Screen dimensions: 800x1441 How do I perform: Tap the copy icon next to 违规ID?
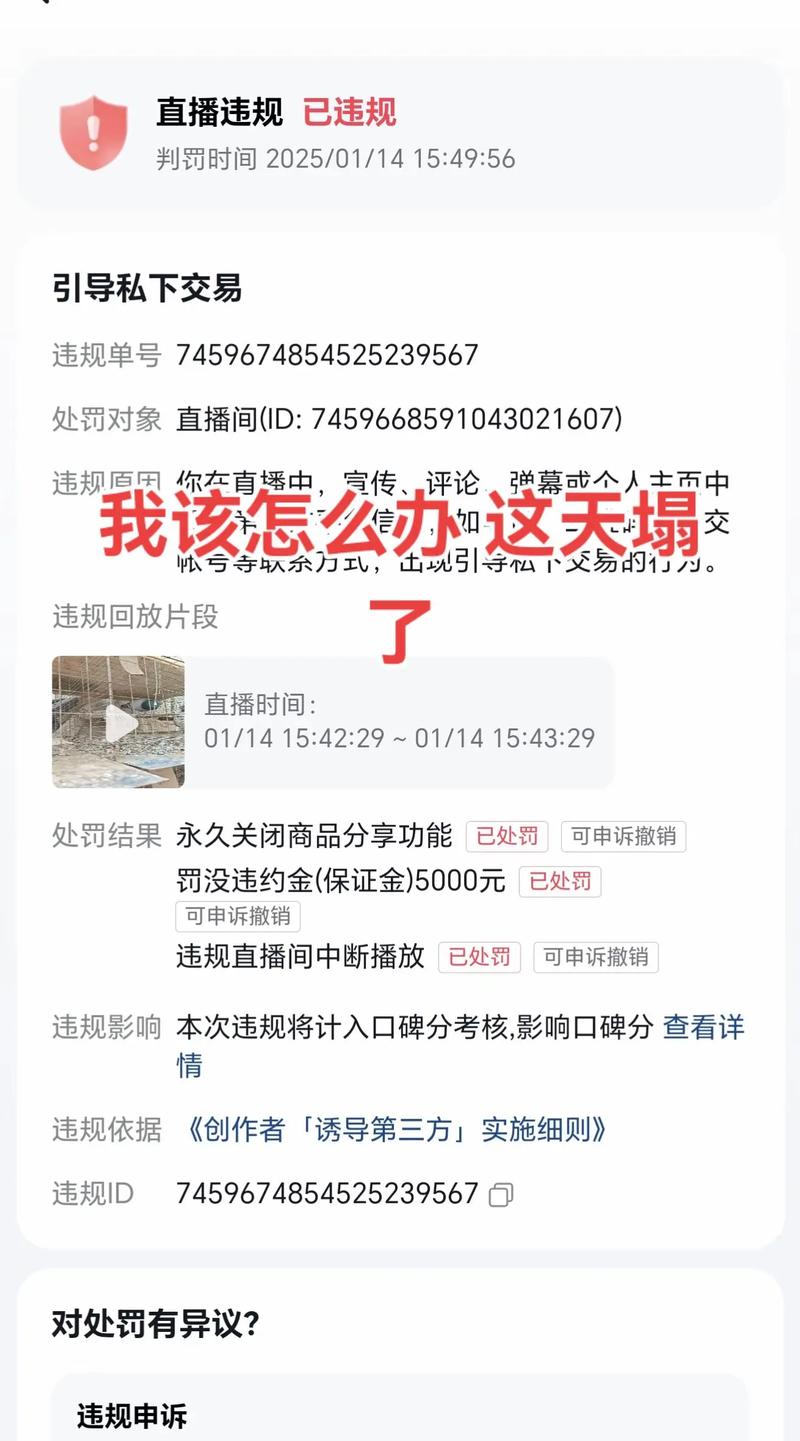[501, 1194]
